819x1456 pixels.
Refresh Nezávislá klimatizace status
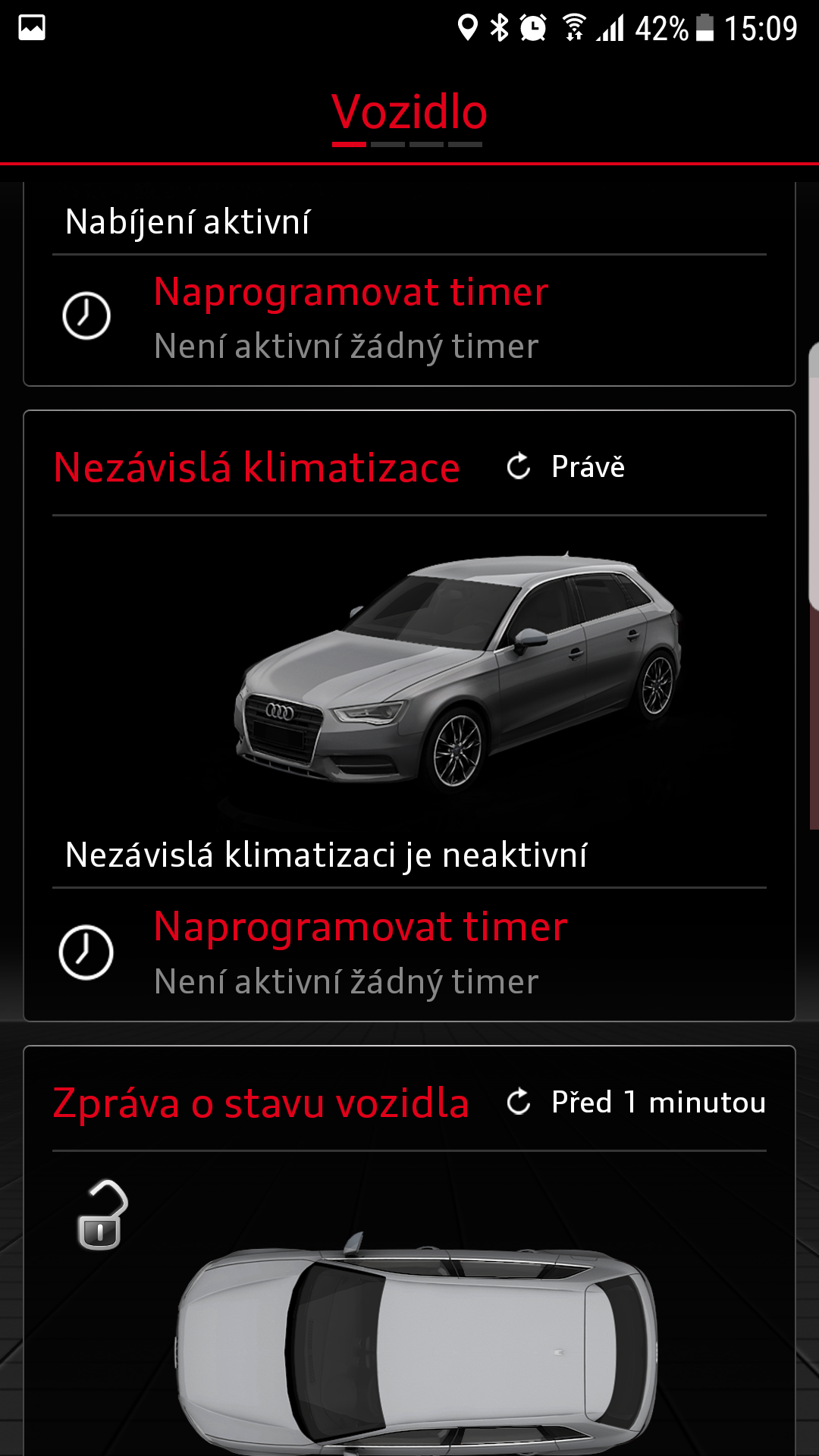519,466
